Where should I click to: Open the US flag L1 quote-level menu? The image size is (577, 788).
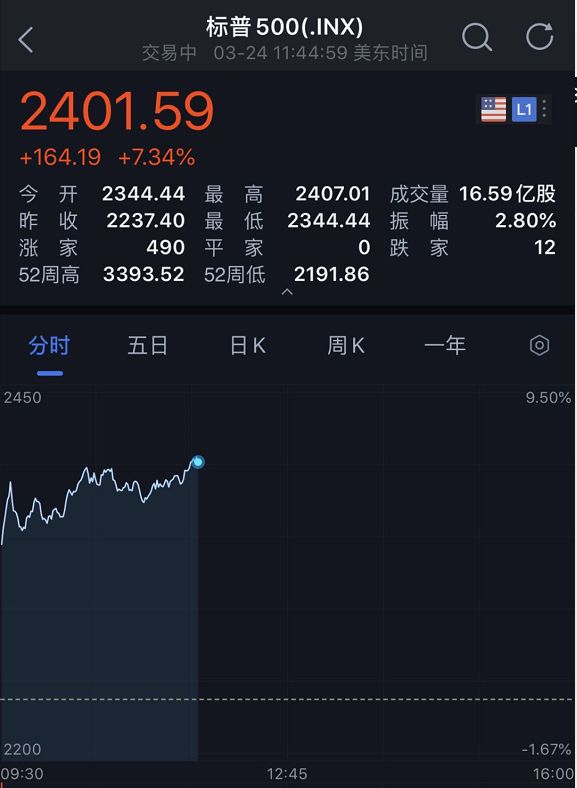click(514, 109)
